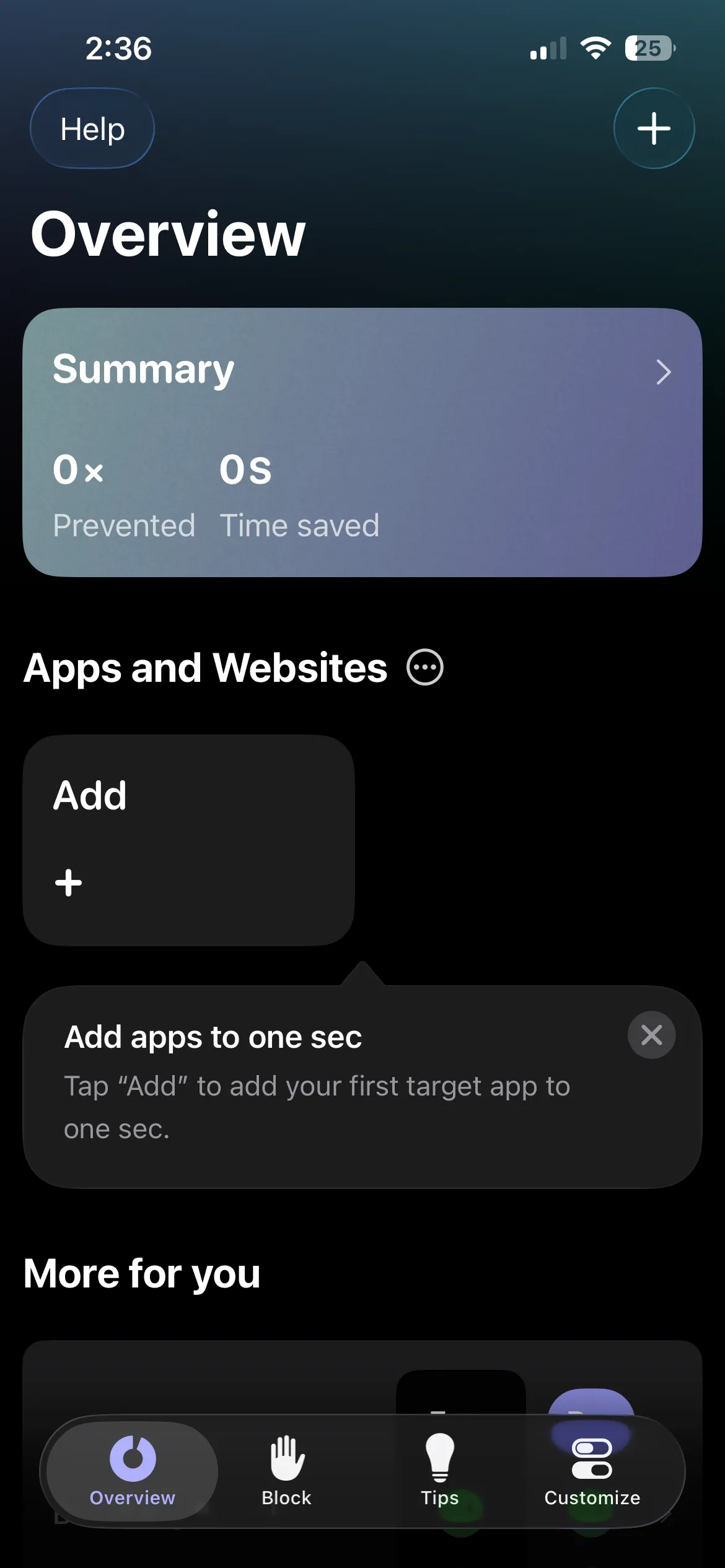This screenshot has width=725, height=1568.
Task: Open the Apps and Websites options ellipsis
Action: coord(424,667)
